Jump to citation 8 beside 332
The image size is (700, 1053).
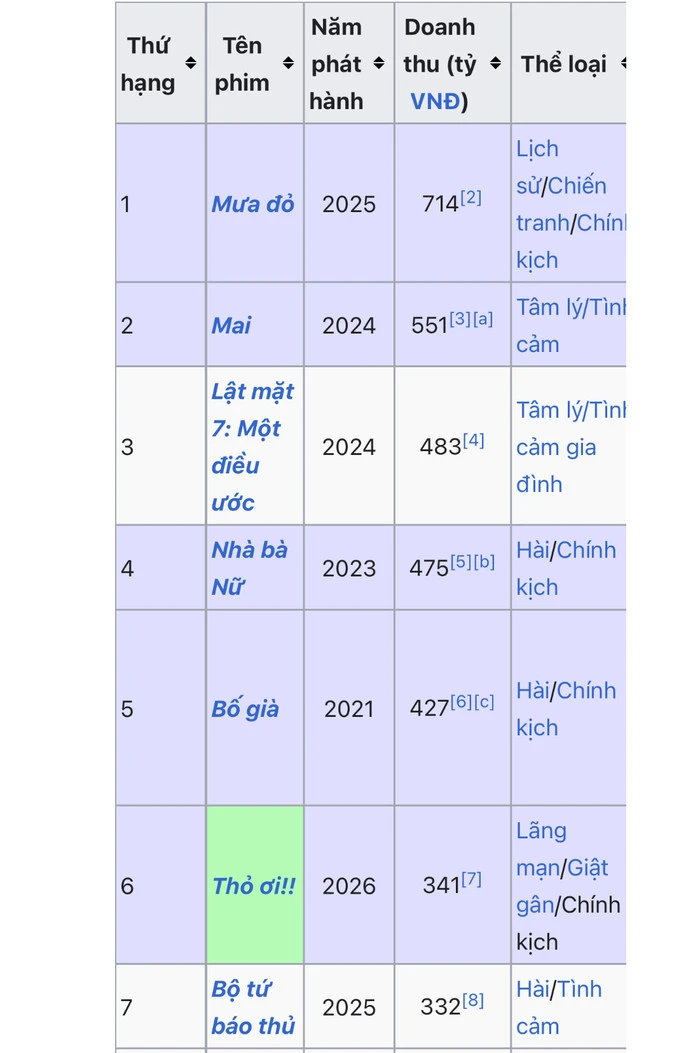pyautogui.click(x=473, y=1001)
